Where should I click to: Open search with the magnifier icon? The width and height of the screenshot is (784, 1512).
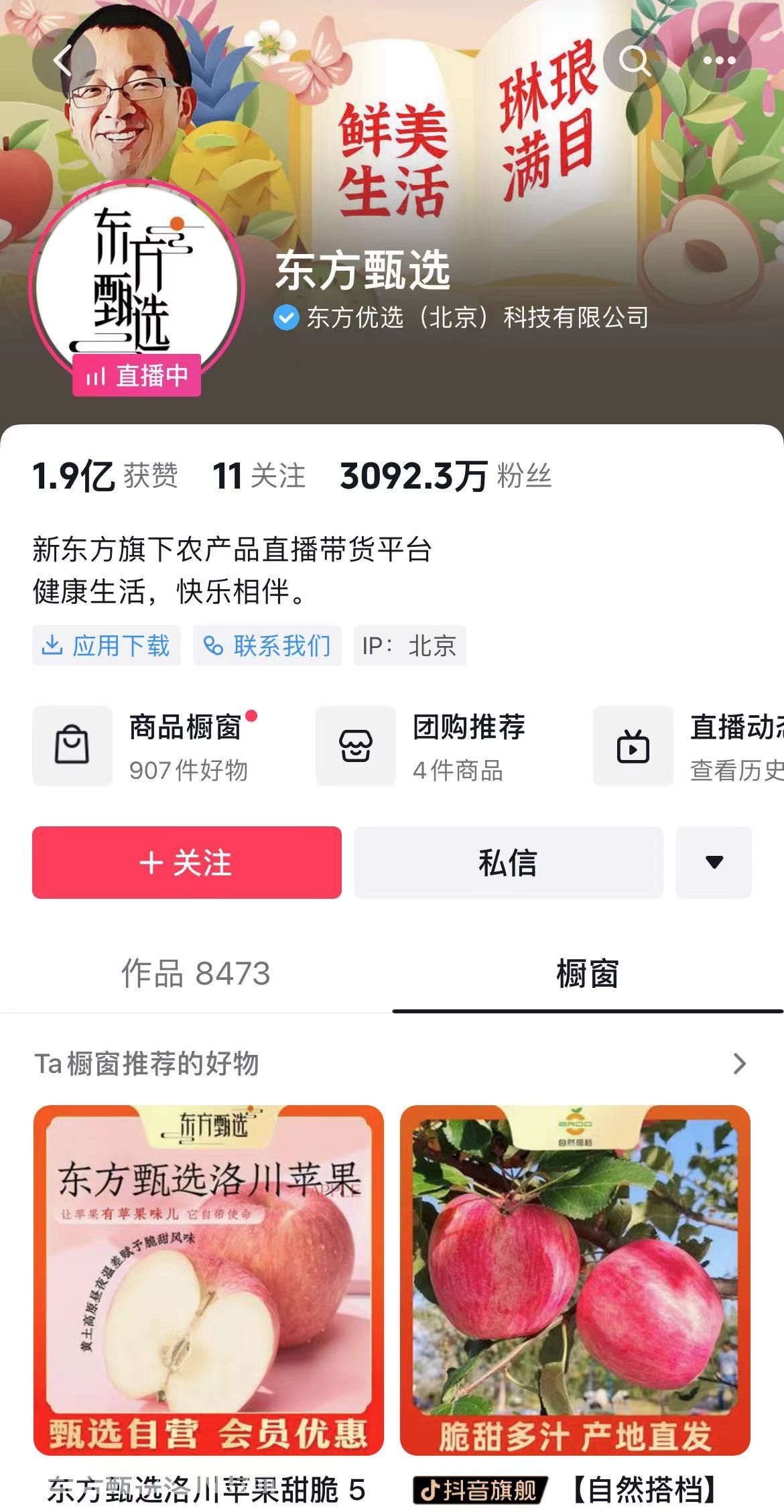pyautogui.click(x=634, y=61)
